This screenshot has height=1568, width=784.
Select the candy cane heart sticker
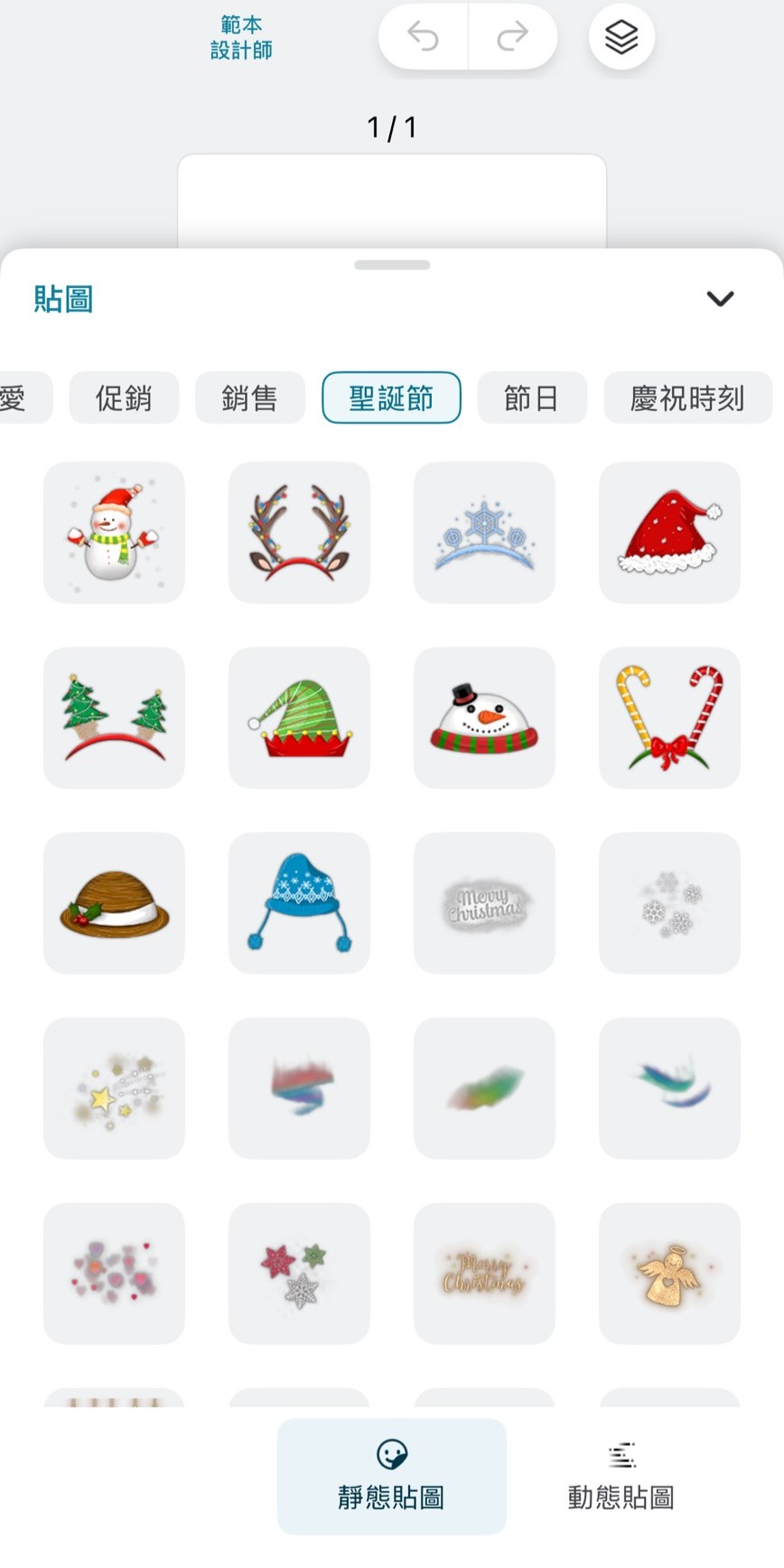coord(669,718)
